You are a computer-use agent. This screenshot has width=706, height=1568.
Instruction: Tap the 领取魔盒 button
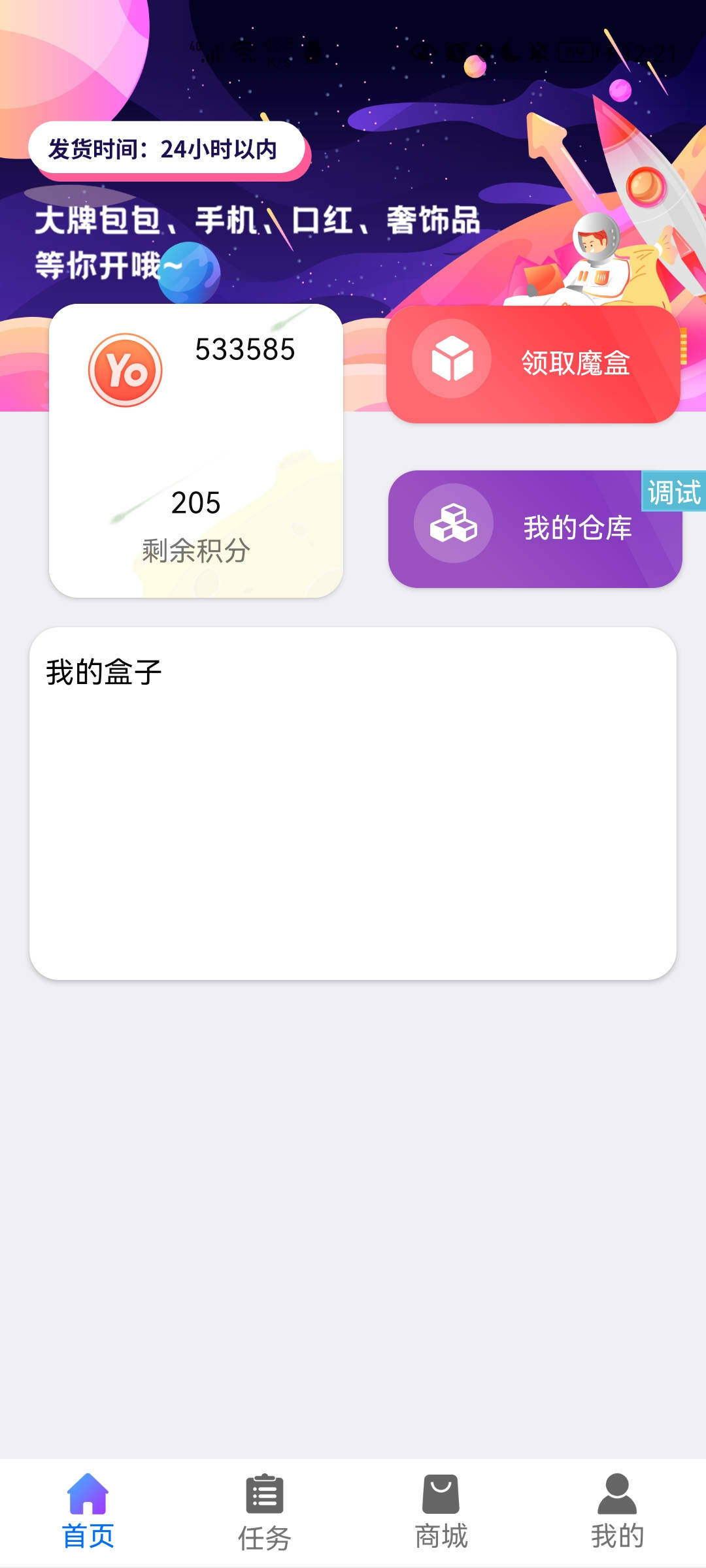pyautogui.click(x=533, y=363)
